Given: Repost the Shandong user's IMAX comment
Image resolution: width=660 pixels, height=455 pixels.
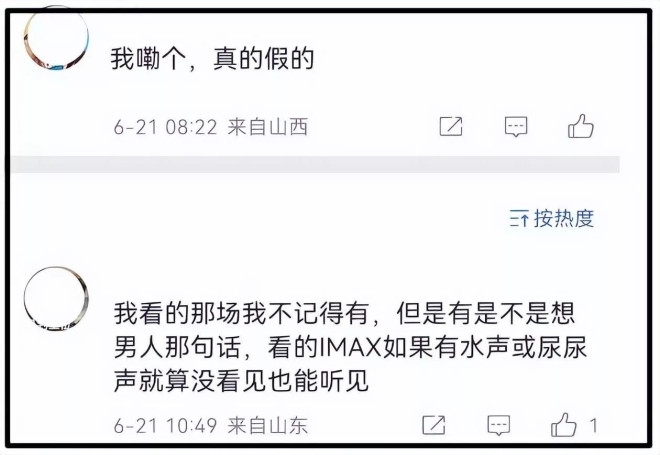Looking at the screenshot, I should pyautogui.click(x=434, y=425).
